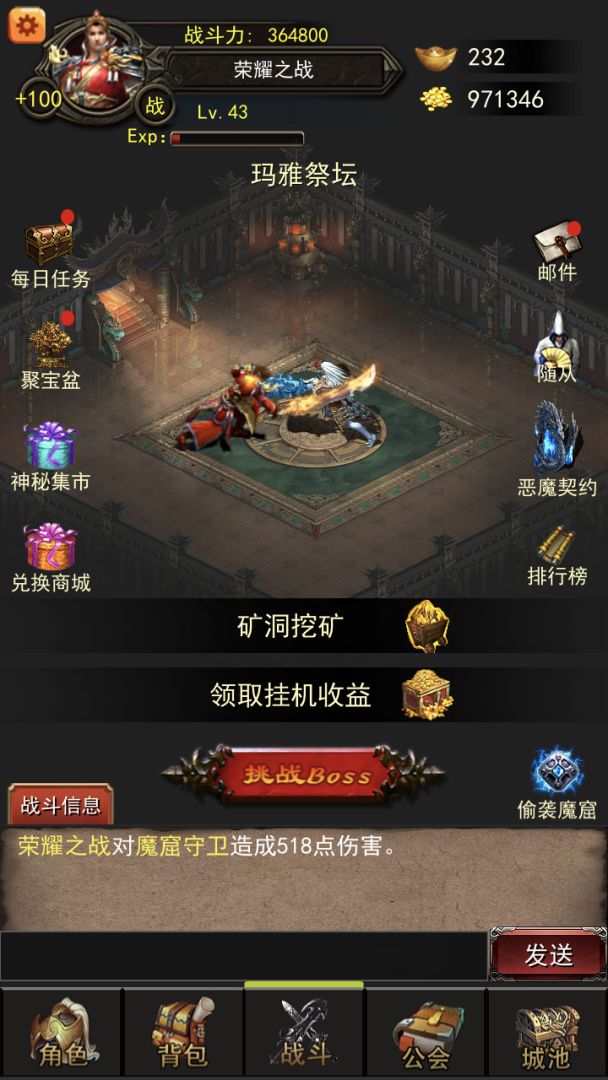
Task: Open 恶魔契约 demon contract
Action: pyautogui.click(x=557, y=449)
